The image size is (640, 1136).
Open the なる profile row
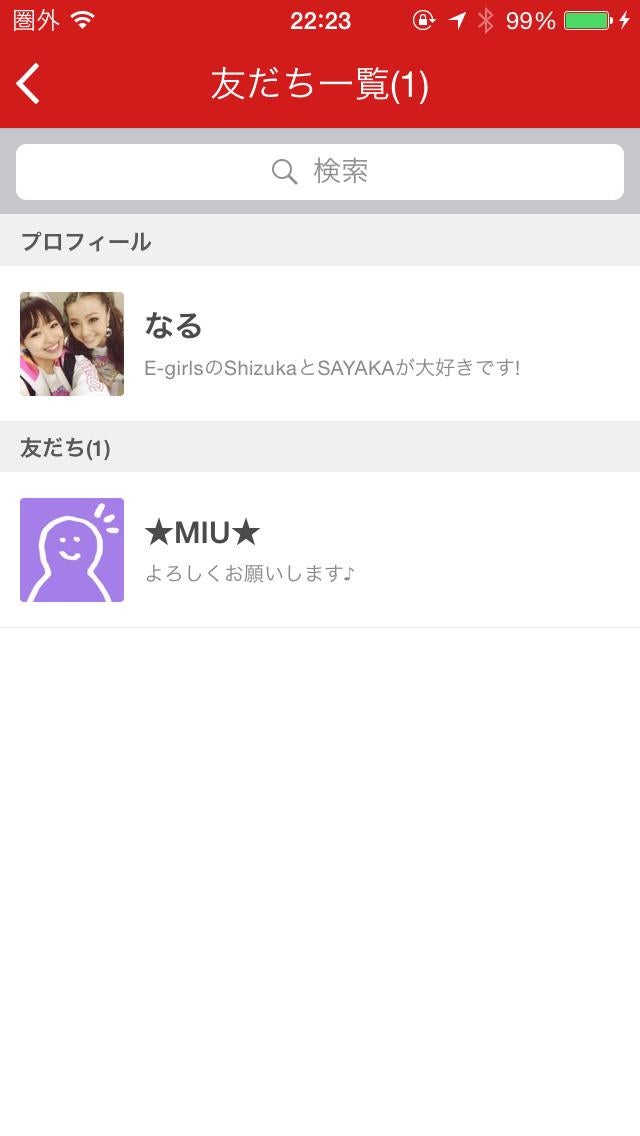320,344
